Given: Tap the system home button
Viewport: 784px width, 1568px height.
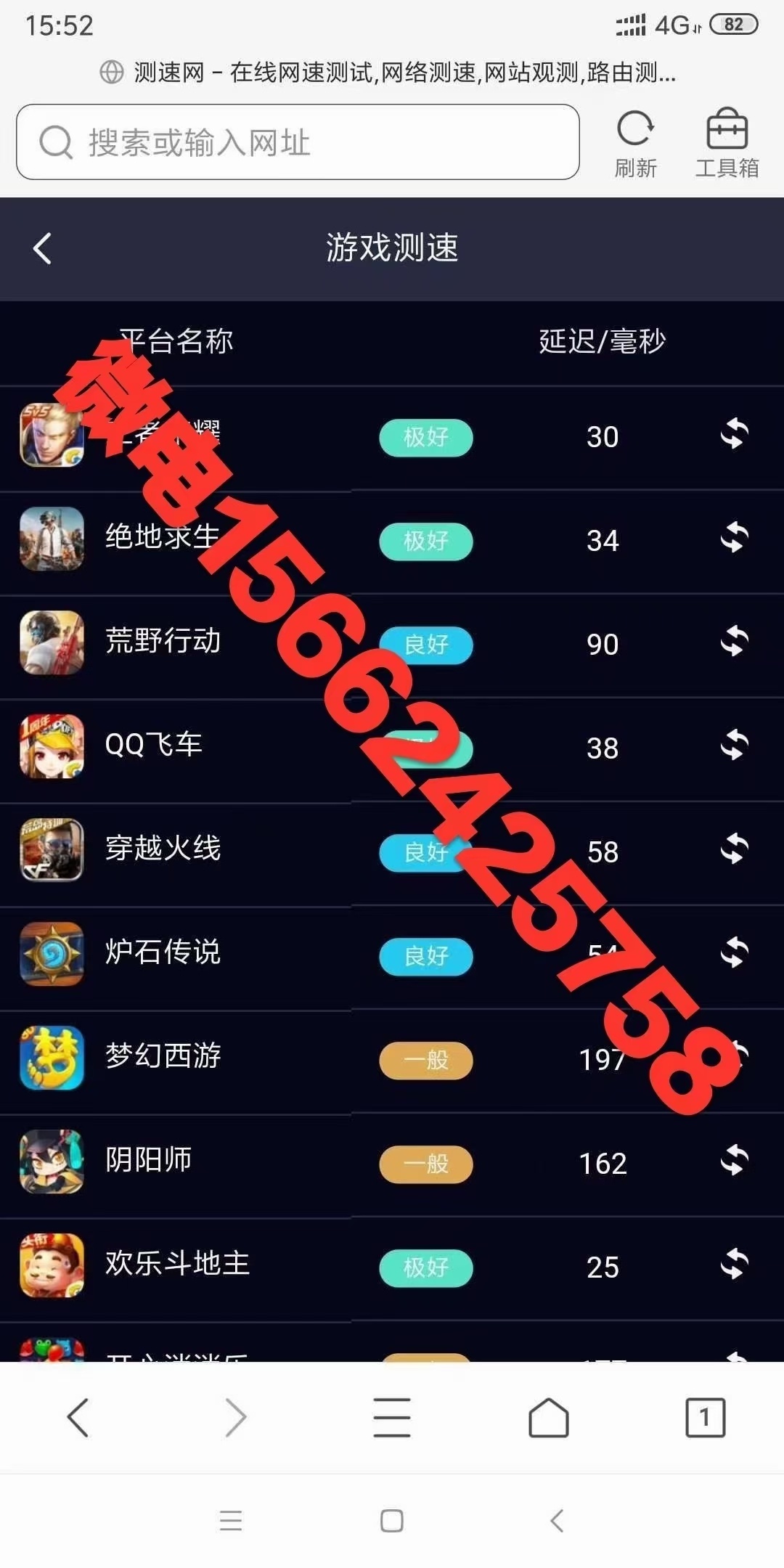Looking at the screenshot, I should [392, 1520].
